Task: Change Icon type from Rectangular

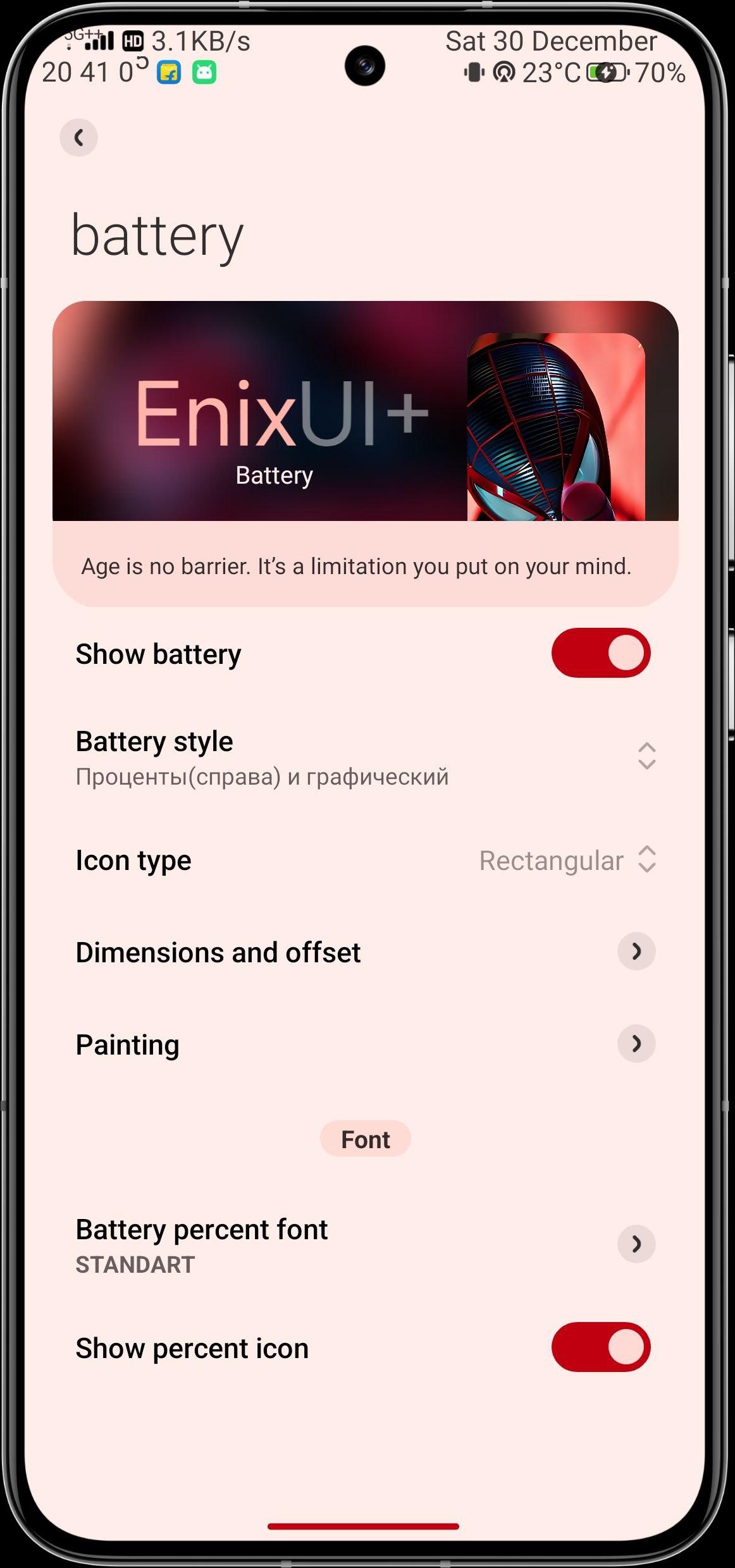Action: (x=567, y=861)
